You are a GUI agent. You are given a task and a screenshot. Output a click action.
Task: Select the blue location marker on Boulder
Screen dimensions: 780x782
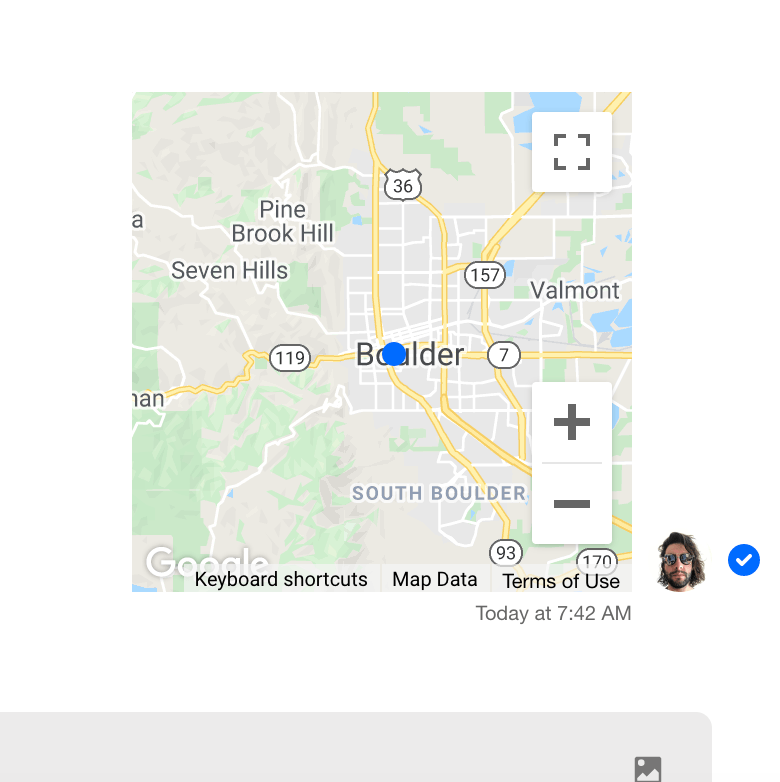(393, 352)
